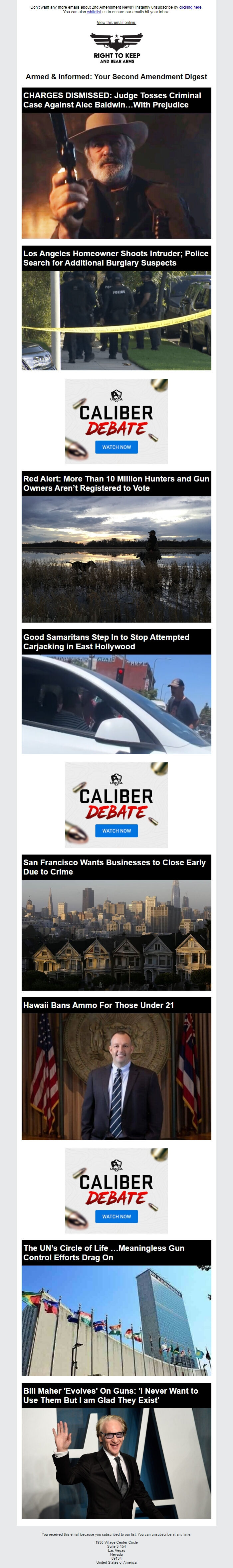Open the Alec Baldwin charges dismissed story
The width and height of the screenshot is (233, 1568).
click(116, 100)
